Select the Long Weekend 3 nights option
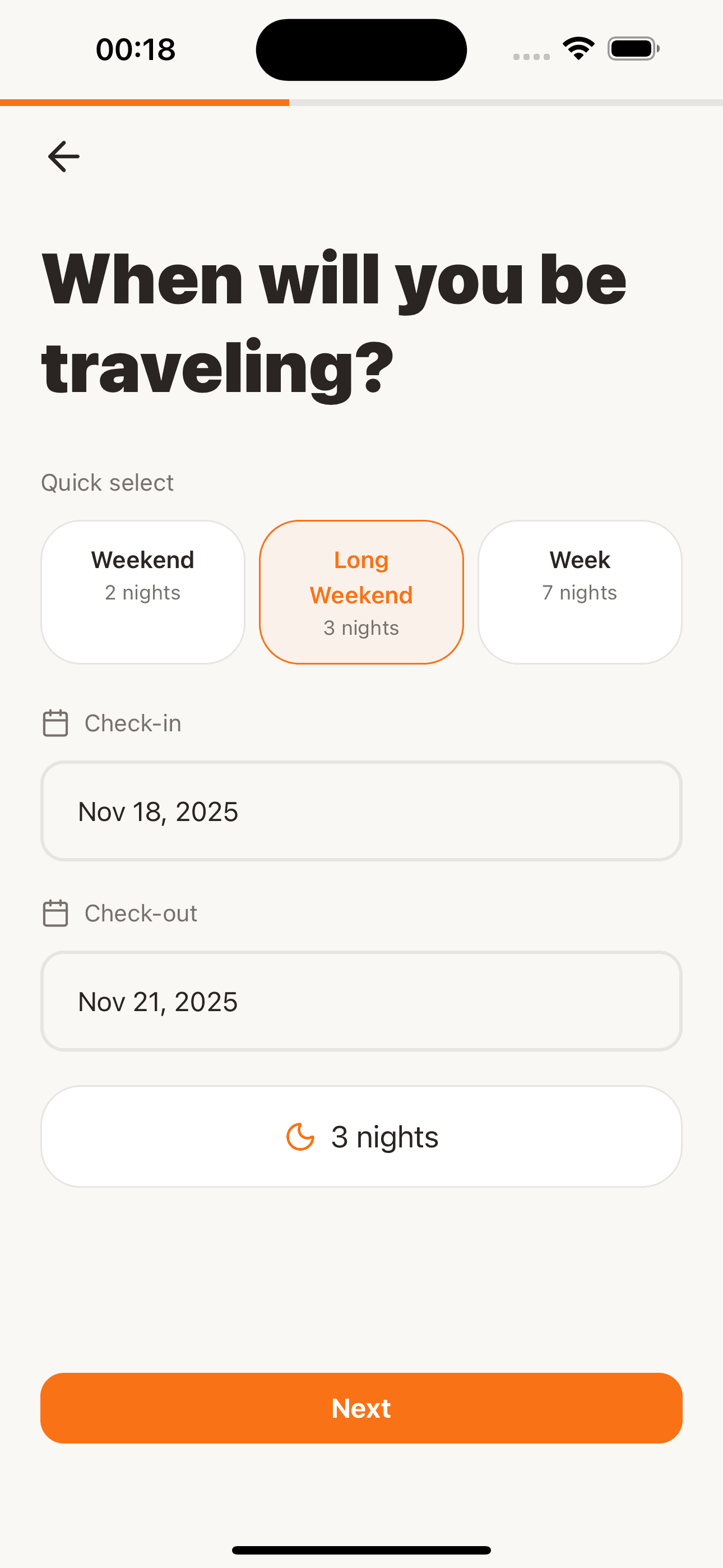This screenshot has width=723, height=1568. pos(361,591)
